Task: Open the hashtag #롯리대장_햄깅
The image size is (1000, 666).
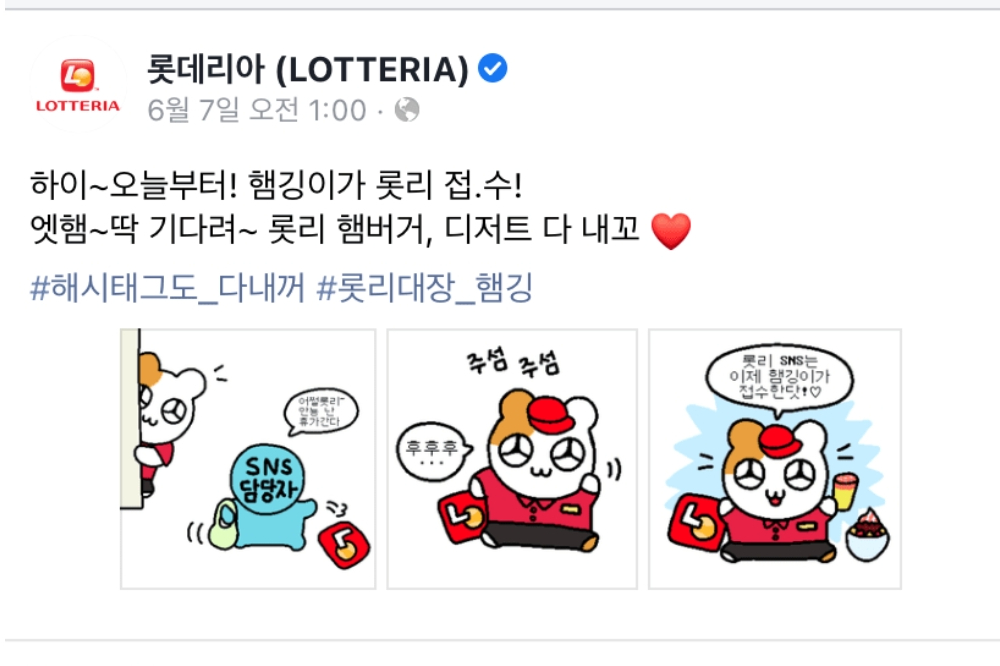Action: pos(424,289)
